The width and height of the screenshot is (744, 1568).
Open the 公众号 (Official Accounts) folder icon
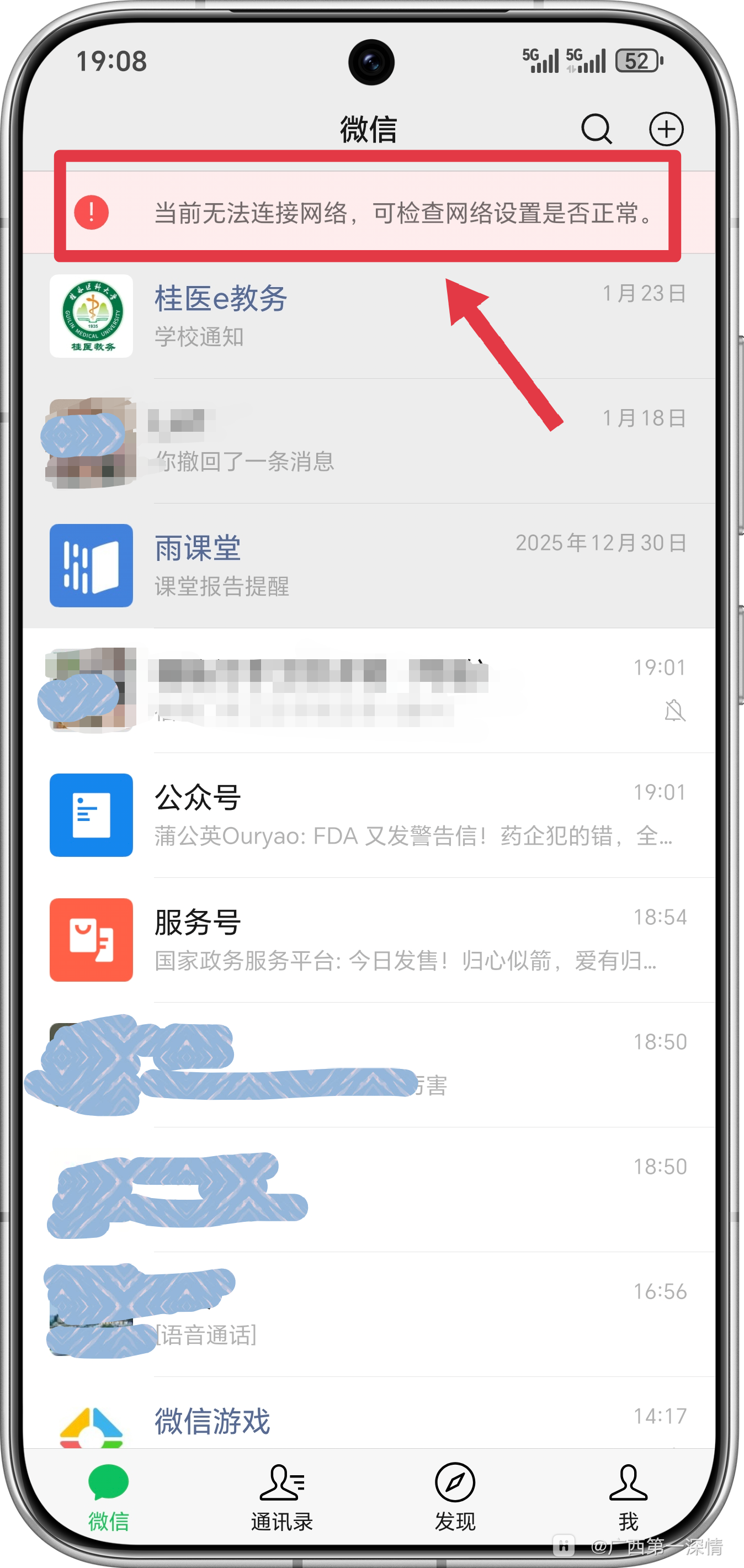pos(91,815)
